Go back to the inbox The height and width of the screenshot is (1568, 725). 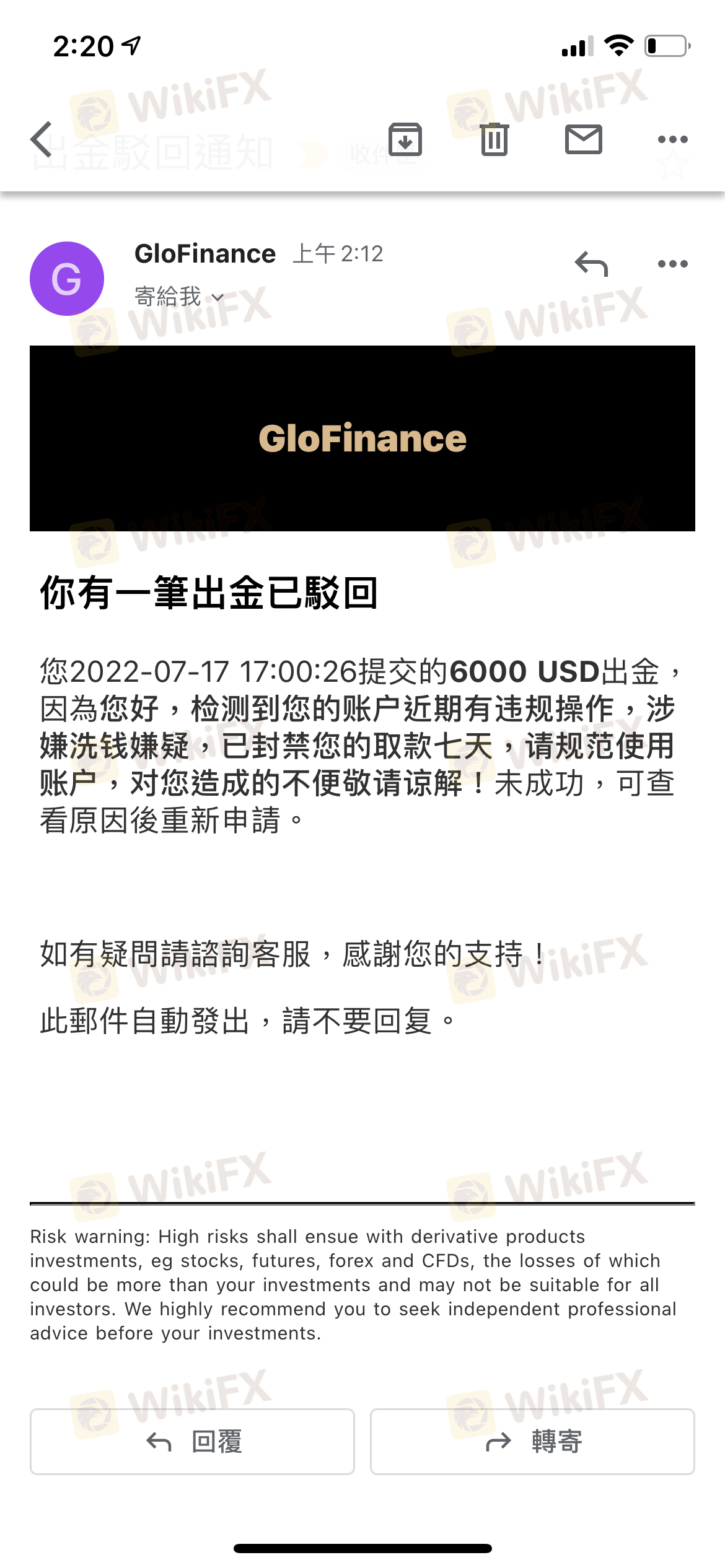coord(42,139)
